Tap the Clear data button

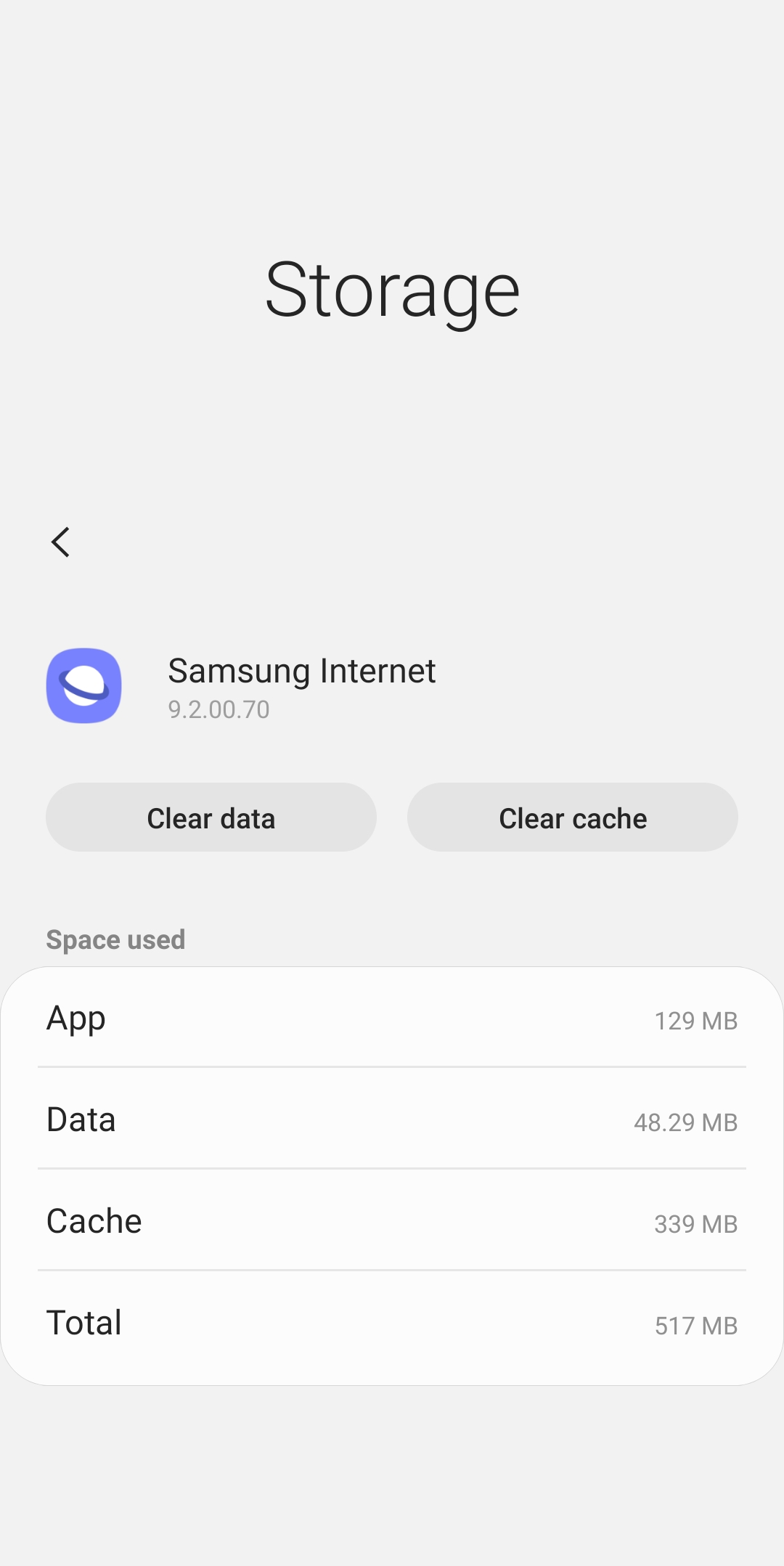click(x=211, y=817)
